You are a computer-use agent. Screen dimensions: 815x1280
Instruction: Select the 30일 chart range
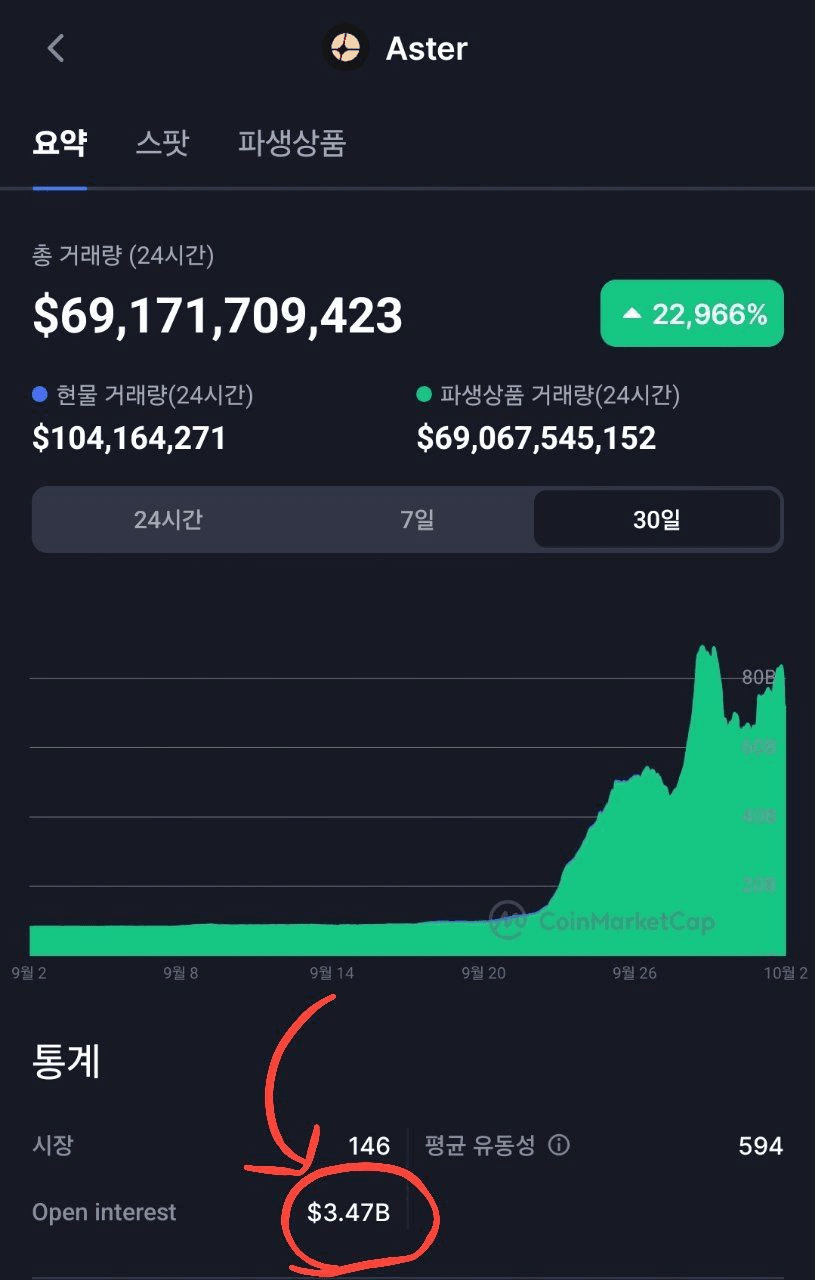(657, 520)
